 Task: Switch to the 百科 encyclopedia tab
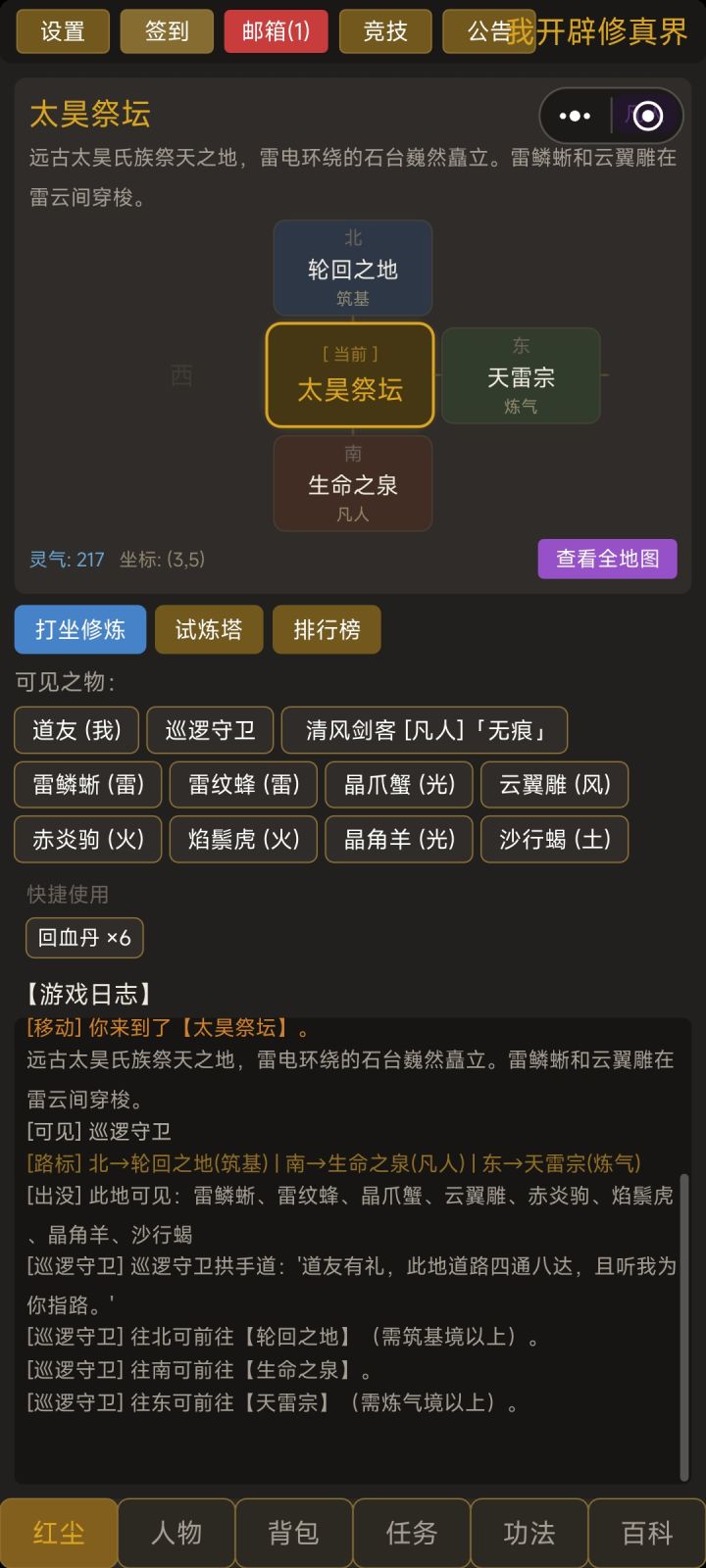pyautogui.click(x=645, y=1532)
